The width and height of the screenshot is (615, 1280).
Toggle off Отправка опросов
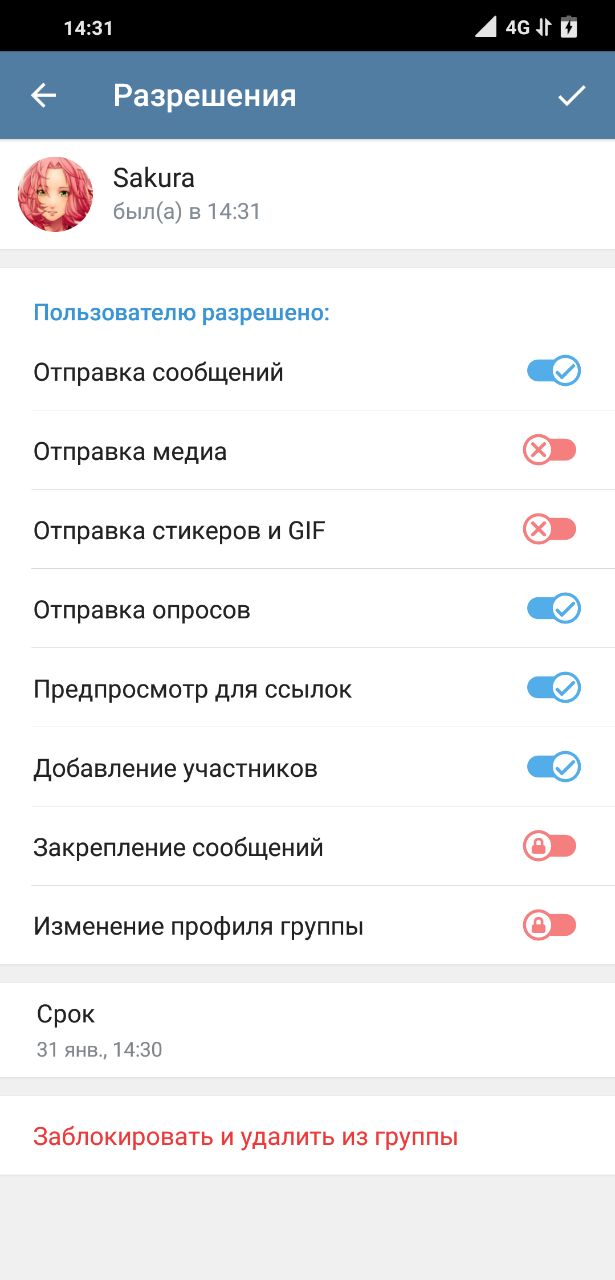[553, 608]
